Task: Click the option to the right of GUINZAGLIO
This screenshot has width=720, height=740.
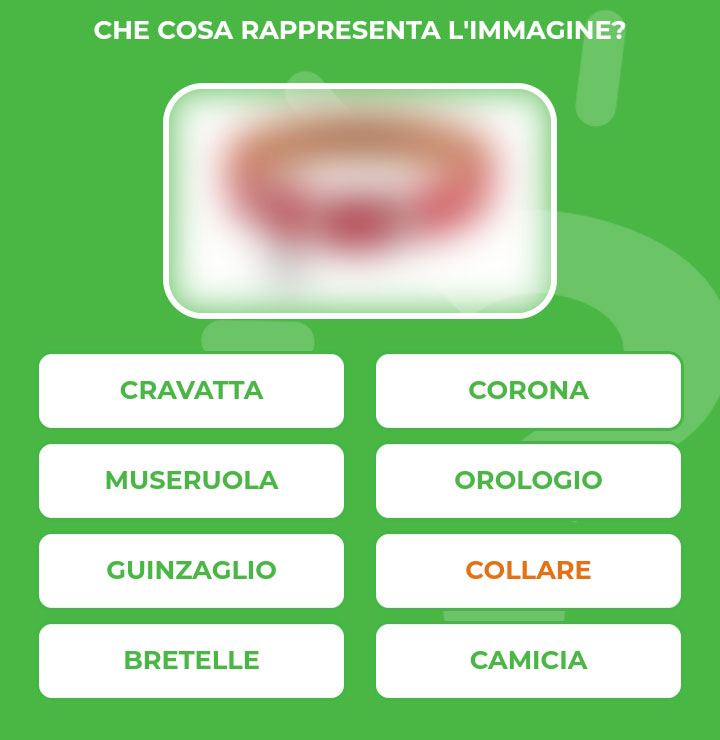Action: (528, 570)
